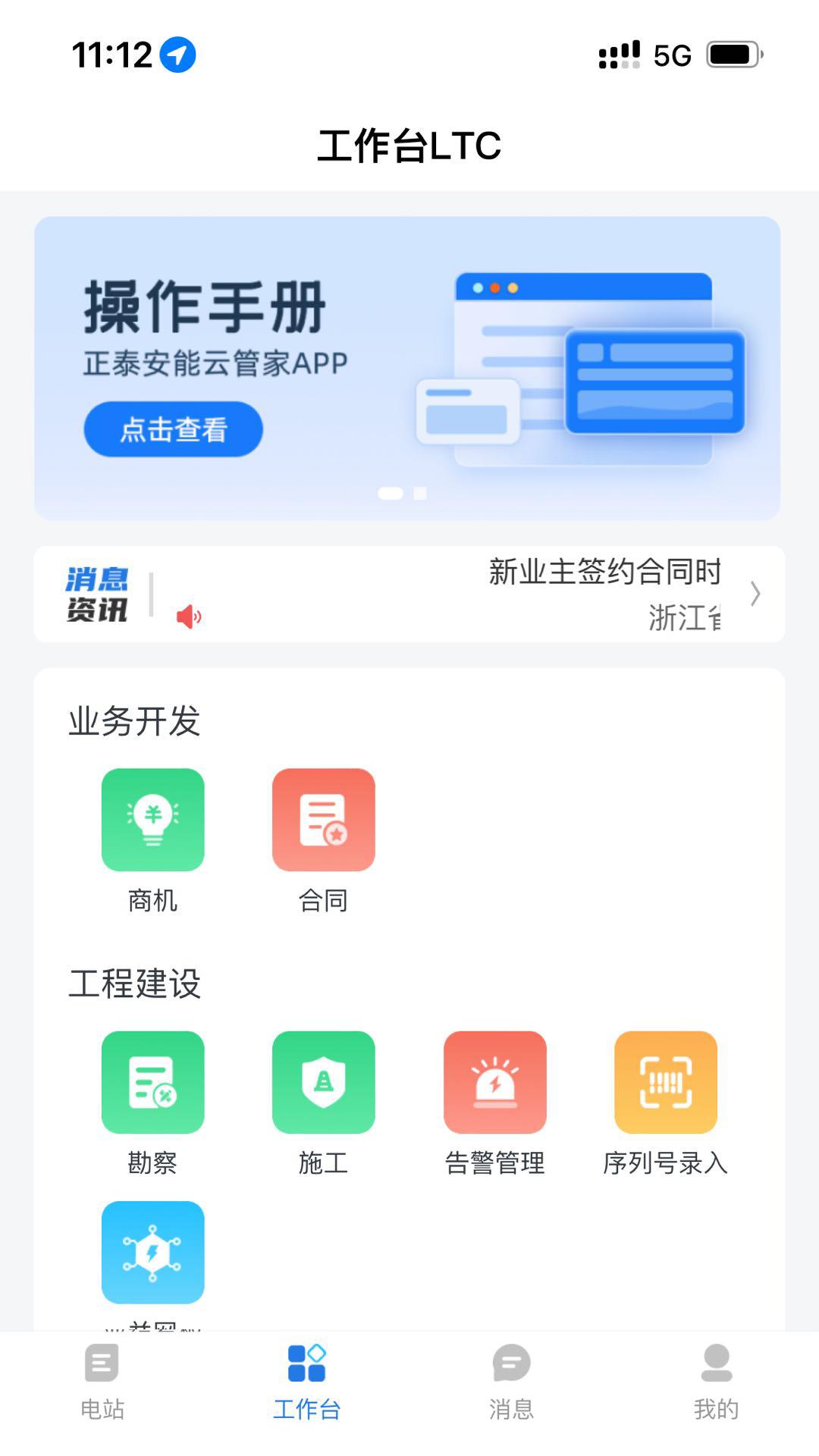Tap the location arrow in the status bar
The height and width of the screenshot is (1456, 819).
pyautogui.click(x=176, y=53)
